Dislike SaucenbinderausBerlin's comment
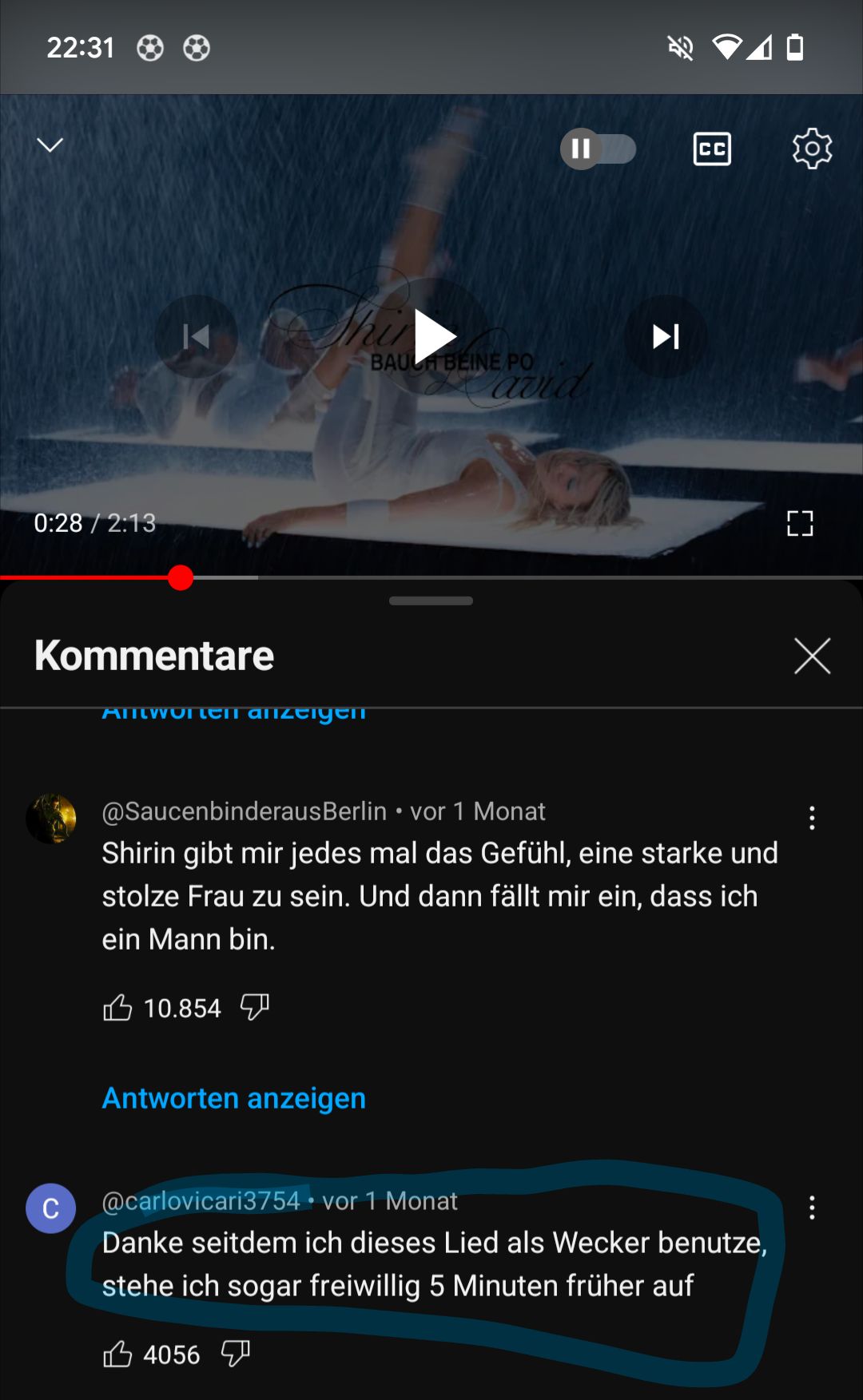Image resolution: width=863 pixels, height=1400 pixels. tap(255, 1007)
